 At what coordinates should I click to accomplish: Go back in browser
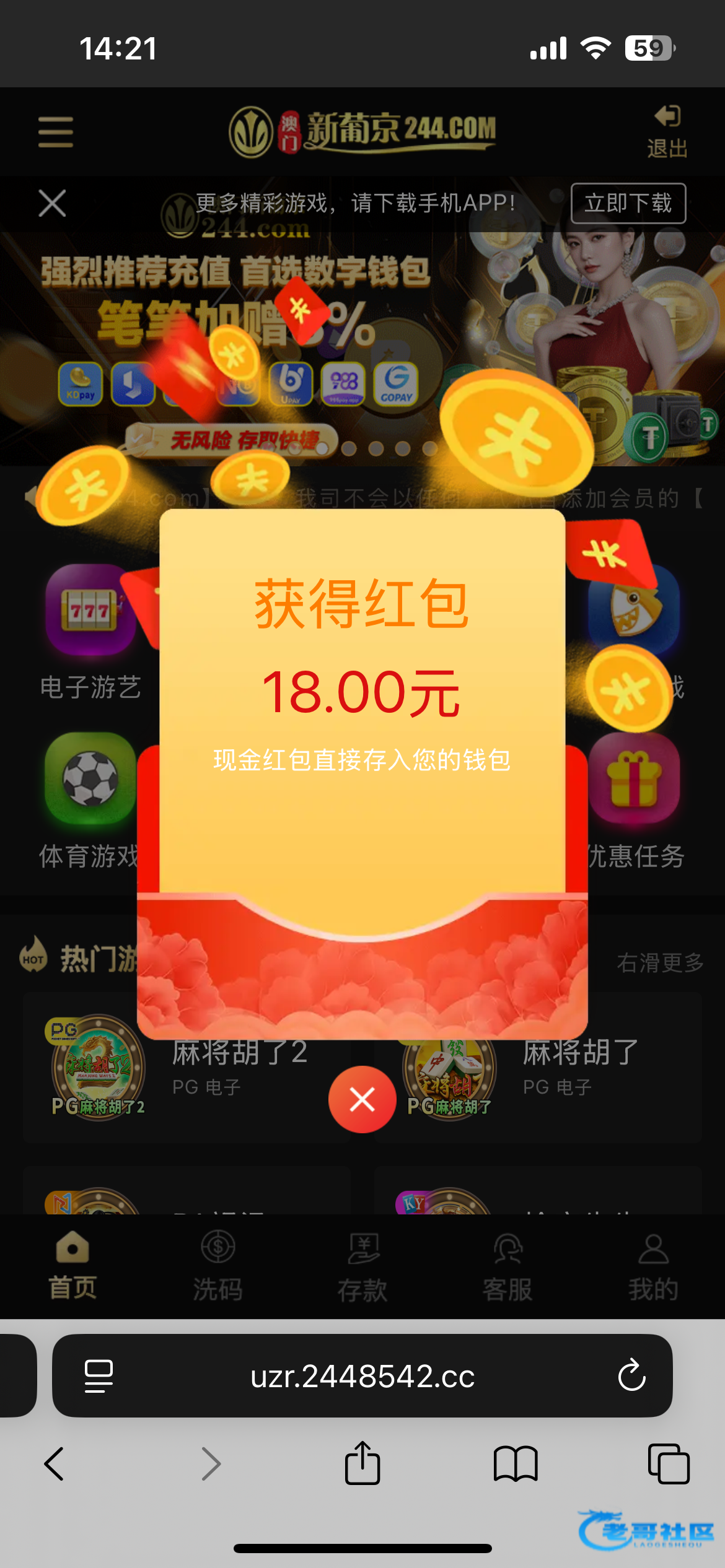coord(55,1464)
